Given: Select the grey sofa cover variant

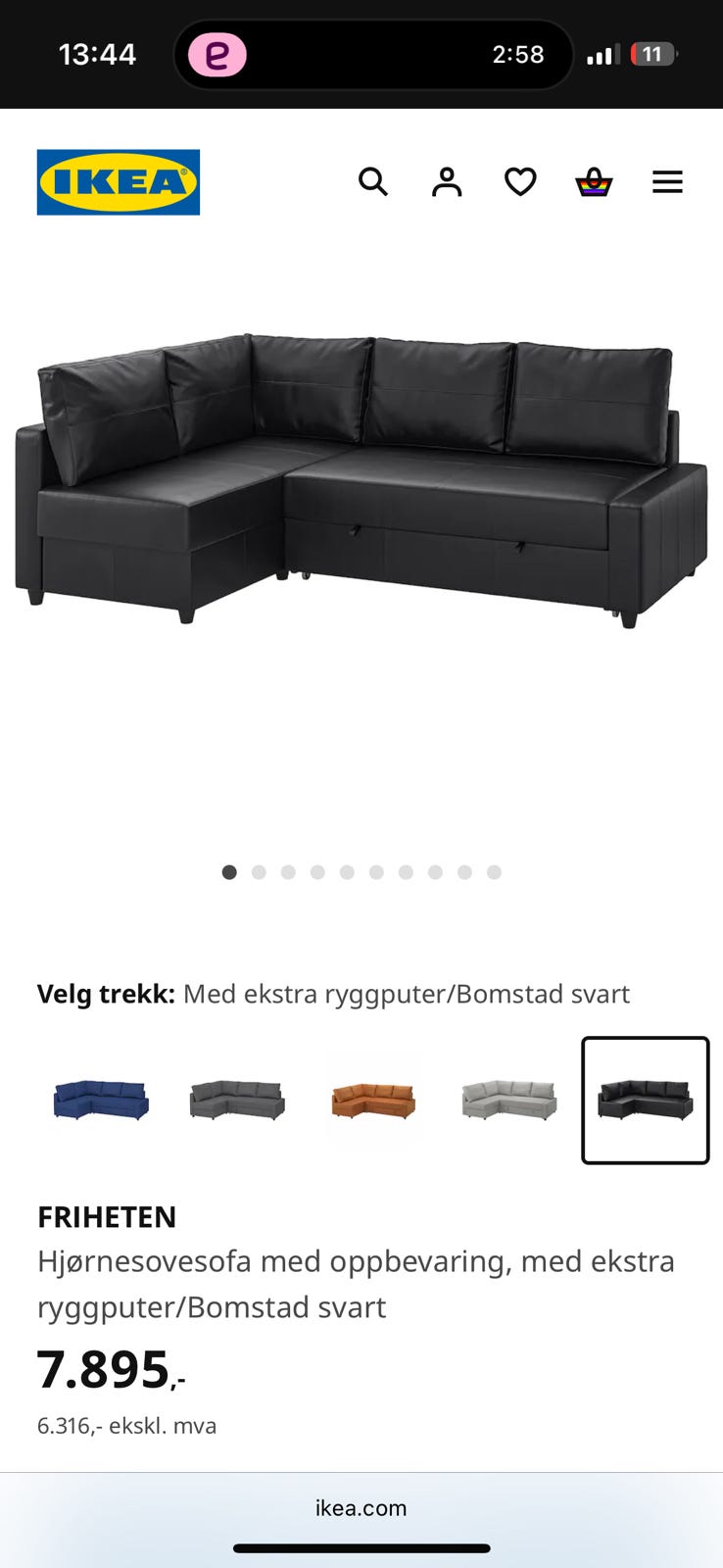Looking at the screenshot, I should (236, 1100).
